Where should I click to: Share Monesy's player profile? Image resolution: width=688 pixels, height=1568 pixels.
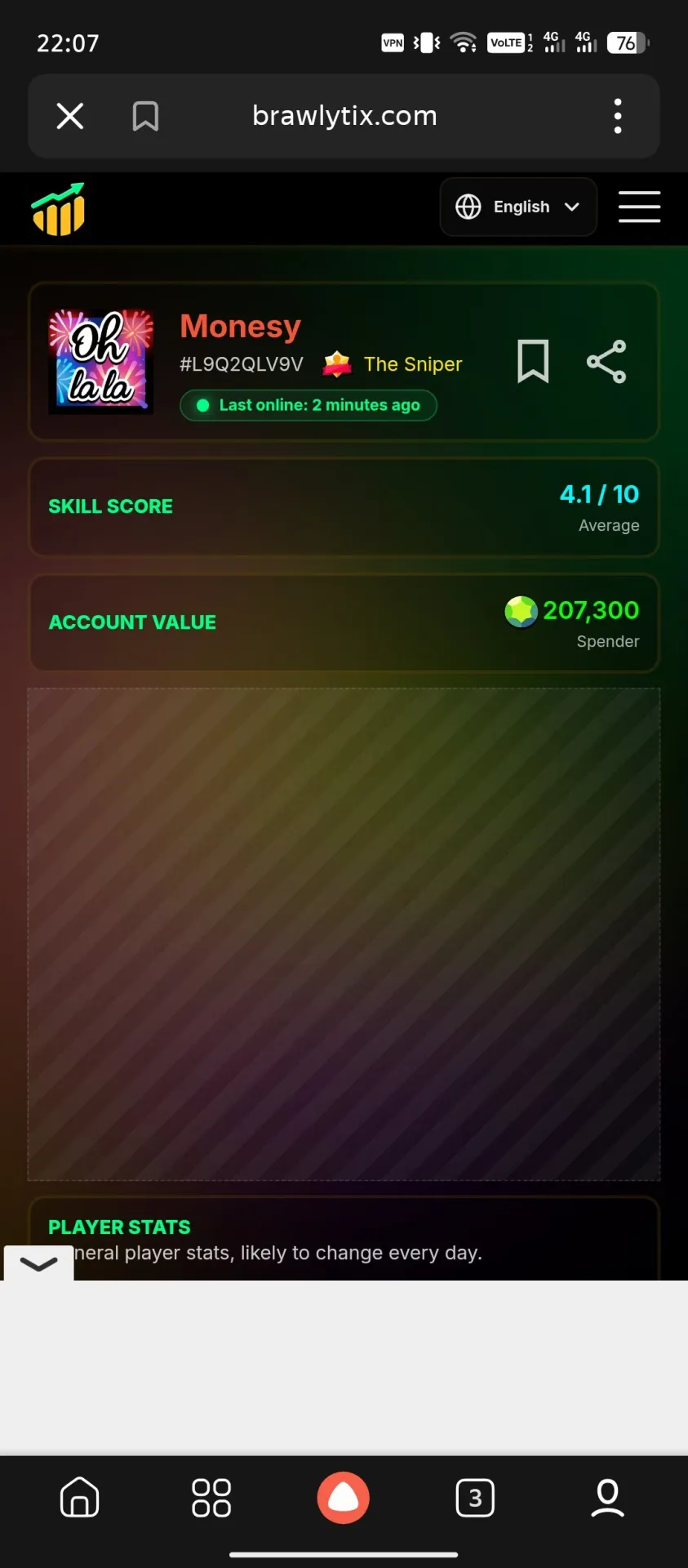606,361
